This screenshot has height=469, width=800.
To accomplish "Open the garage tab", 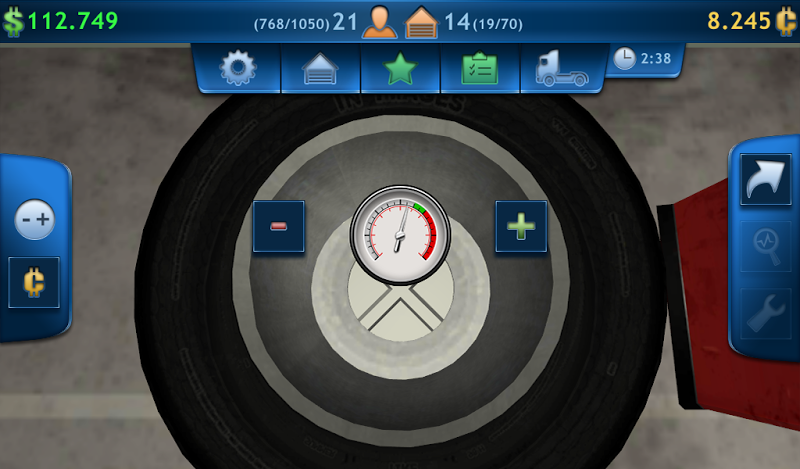I will [320, 68].
